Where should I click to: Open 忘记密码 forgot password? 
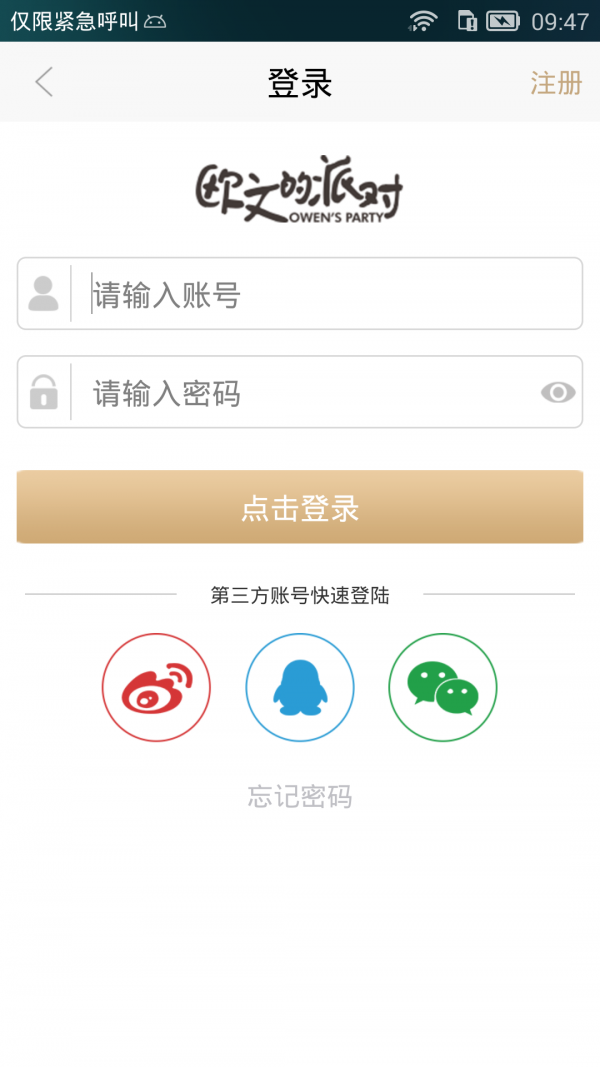[300, 796]
